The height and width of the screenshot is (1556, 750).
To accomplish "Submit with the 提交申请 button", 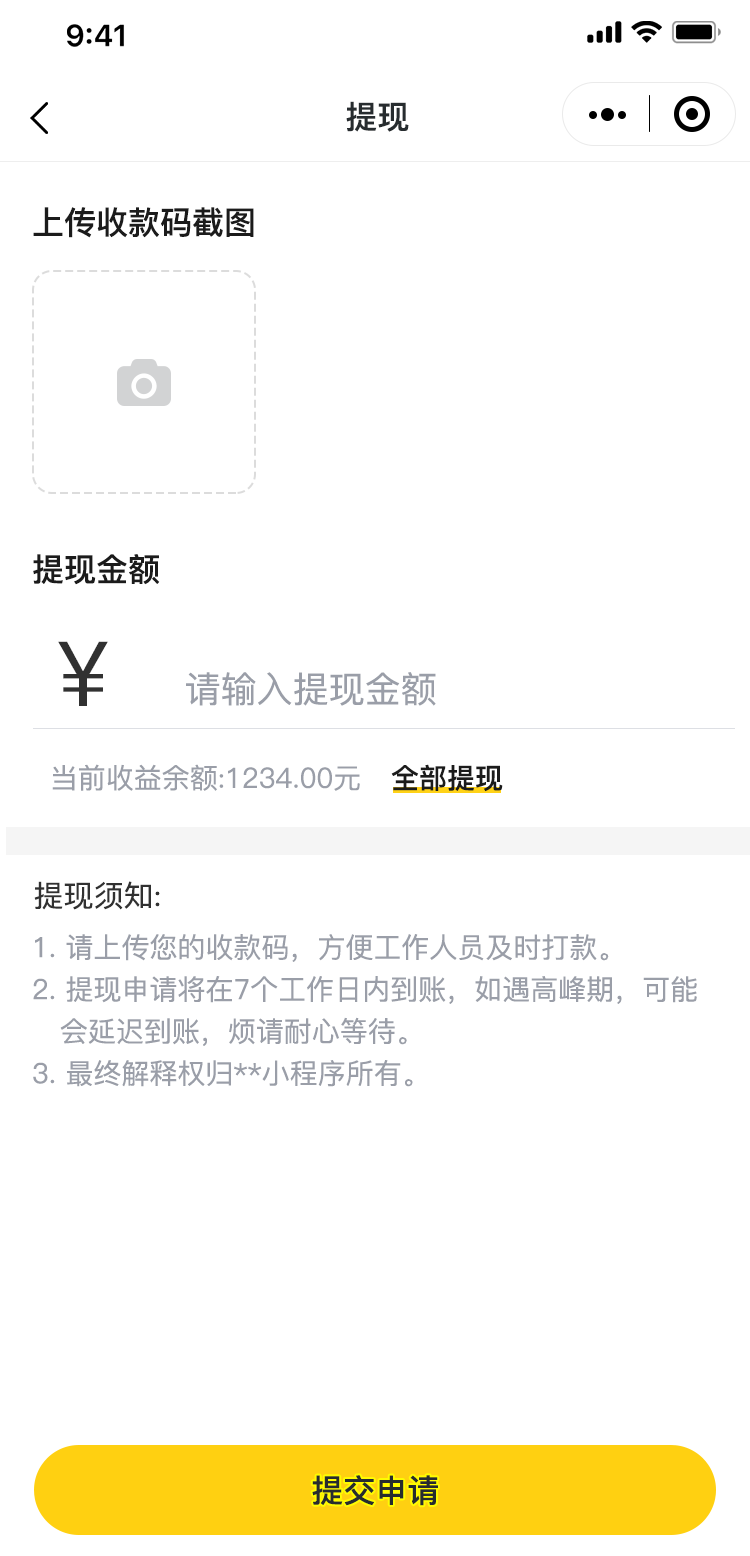I will (x=375, y=1490).
